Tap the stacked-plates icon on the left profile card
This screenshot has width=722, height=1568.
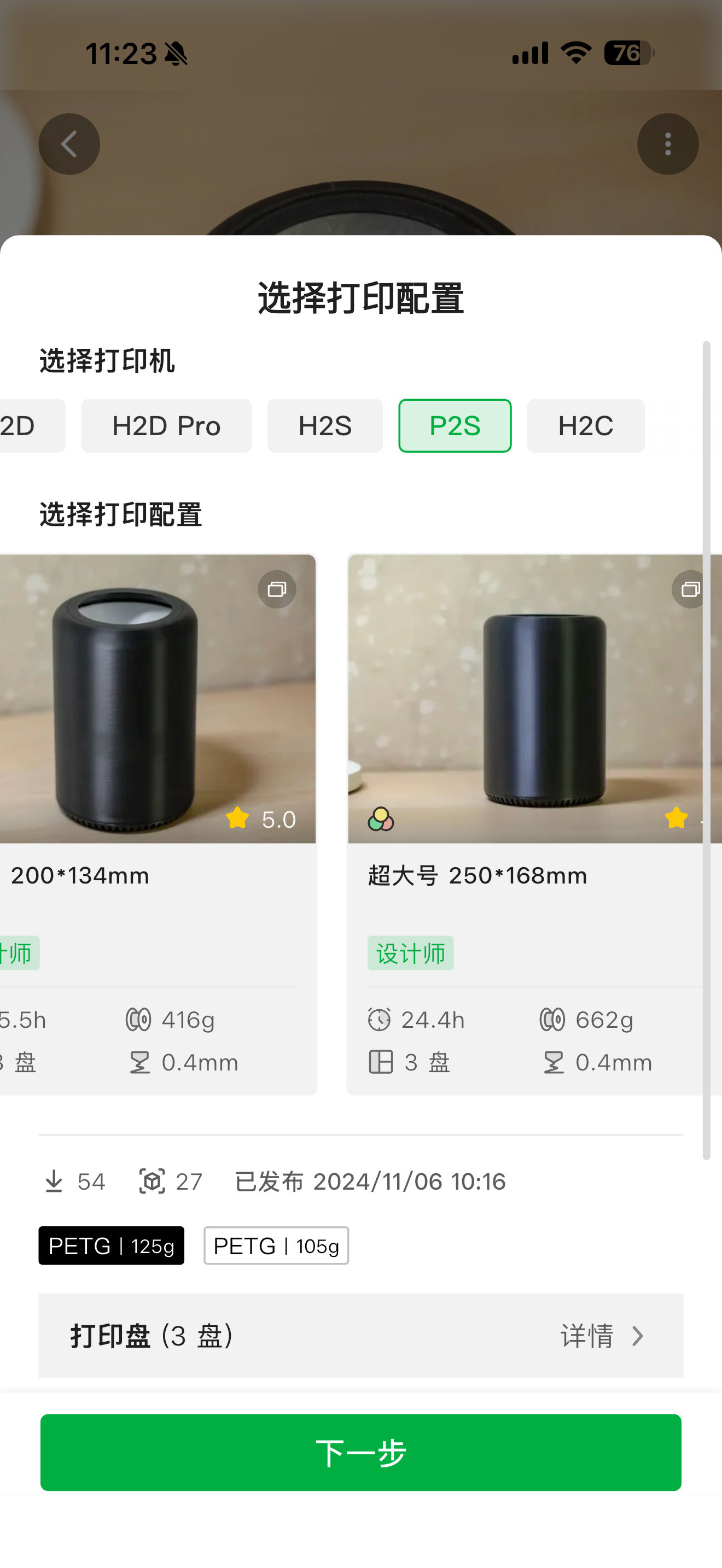pyautogui.click(x=278, y=589)
